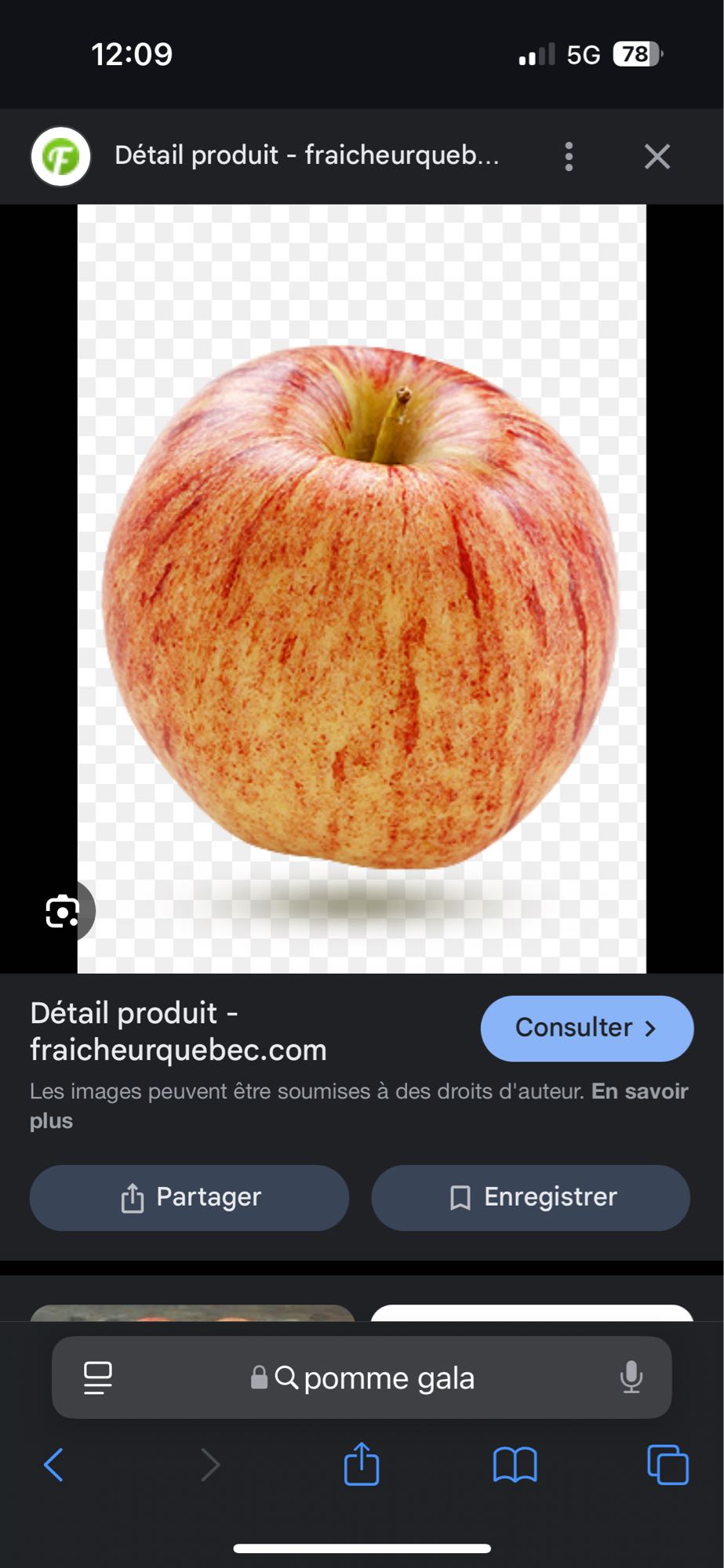This screenshot has width=724, height=1568.
Task: Open the three-dot overflow menu
Action: 568,156
